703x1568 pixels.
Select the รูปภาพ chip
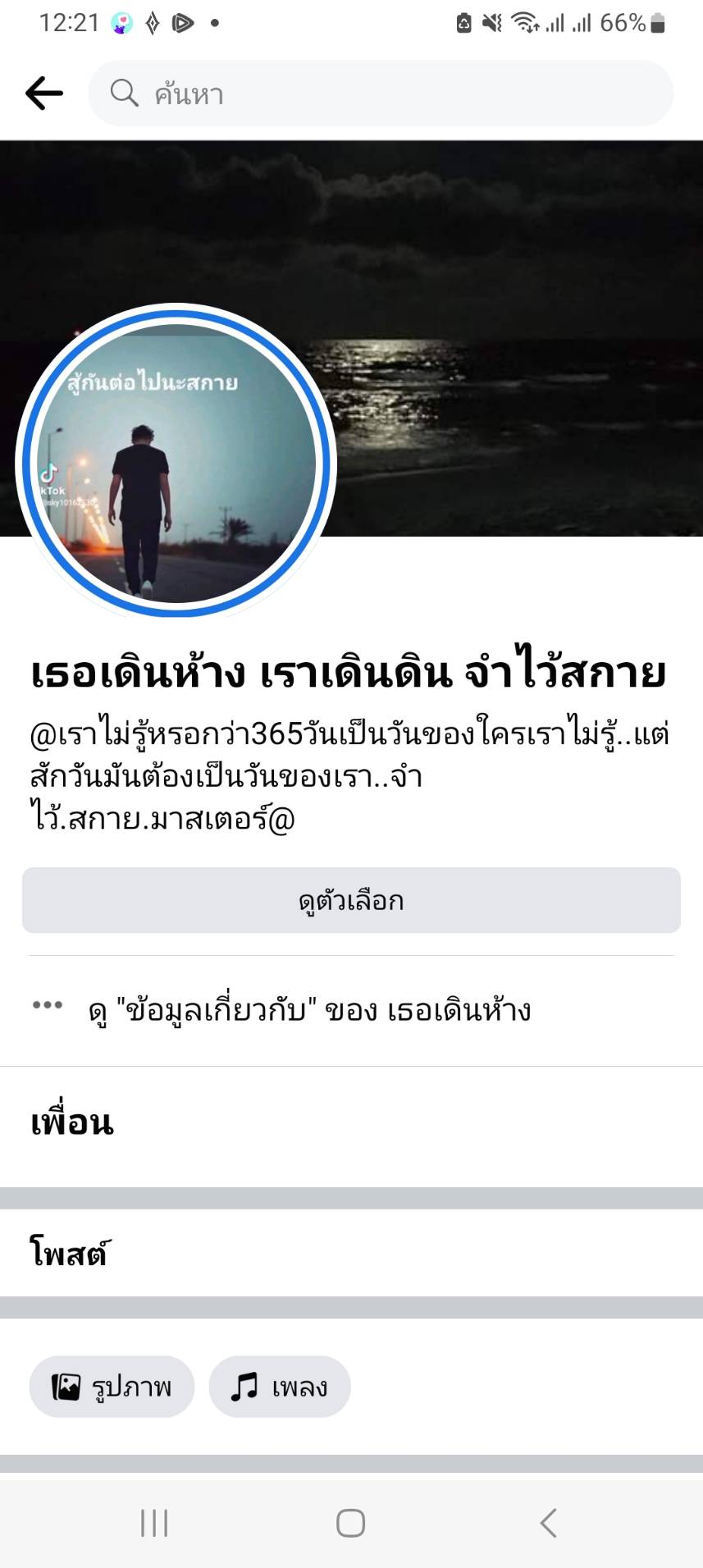tap(112, 1387)
